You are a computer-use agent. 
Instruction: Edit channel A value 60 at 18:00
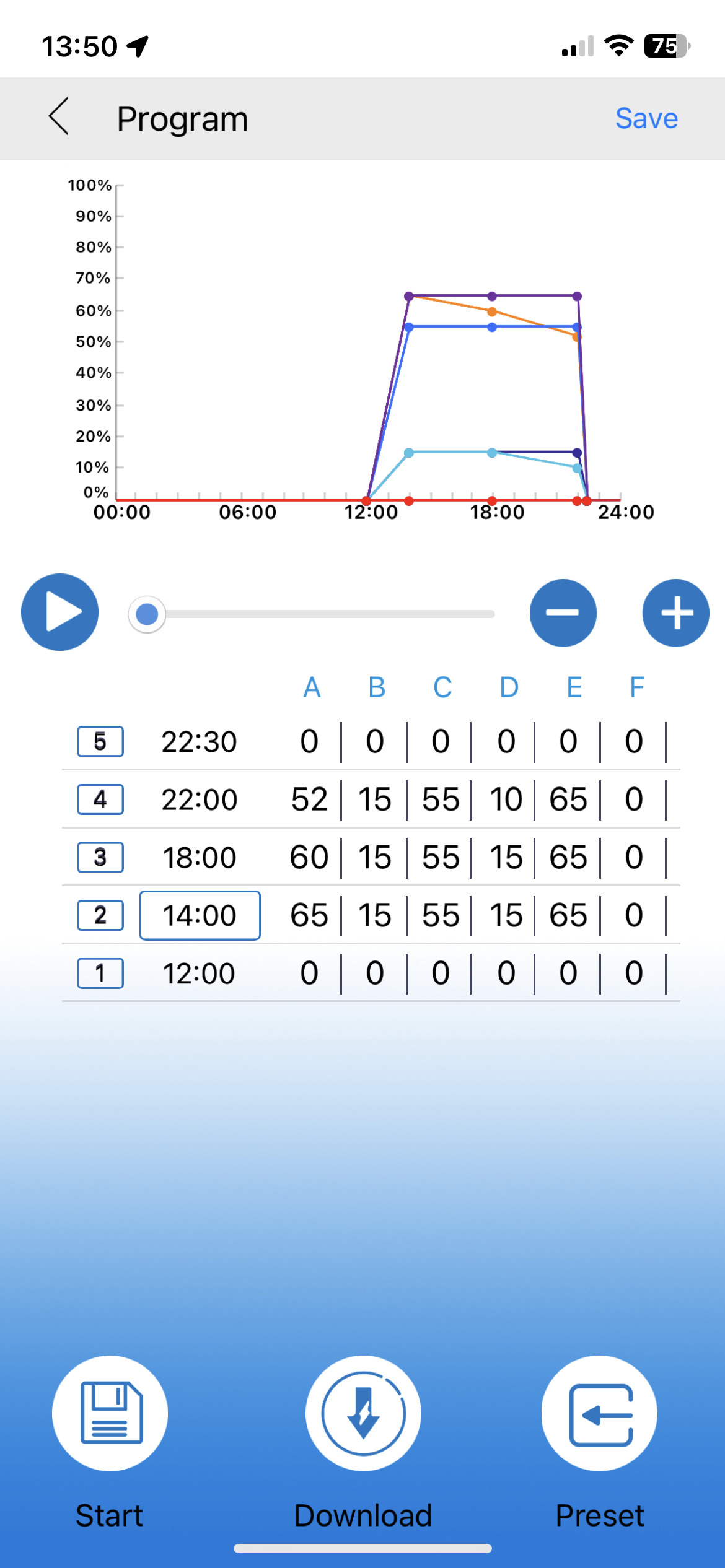tap(309, 858)
